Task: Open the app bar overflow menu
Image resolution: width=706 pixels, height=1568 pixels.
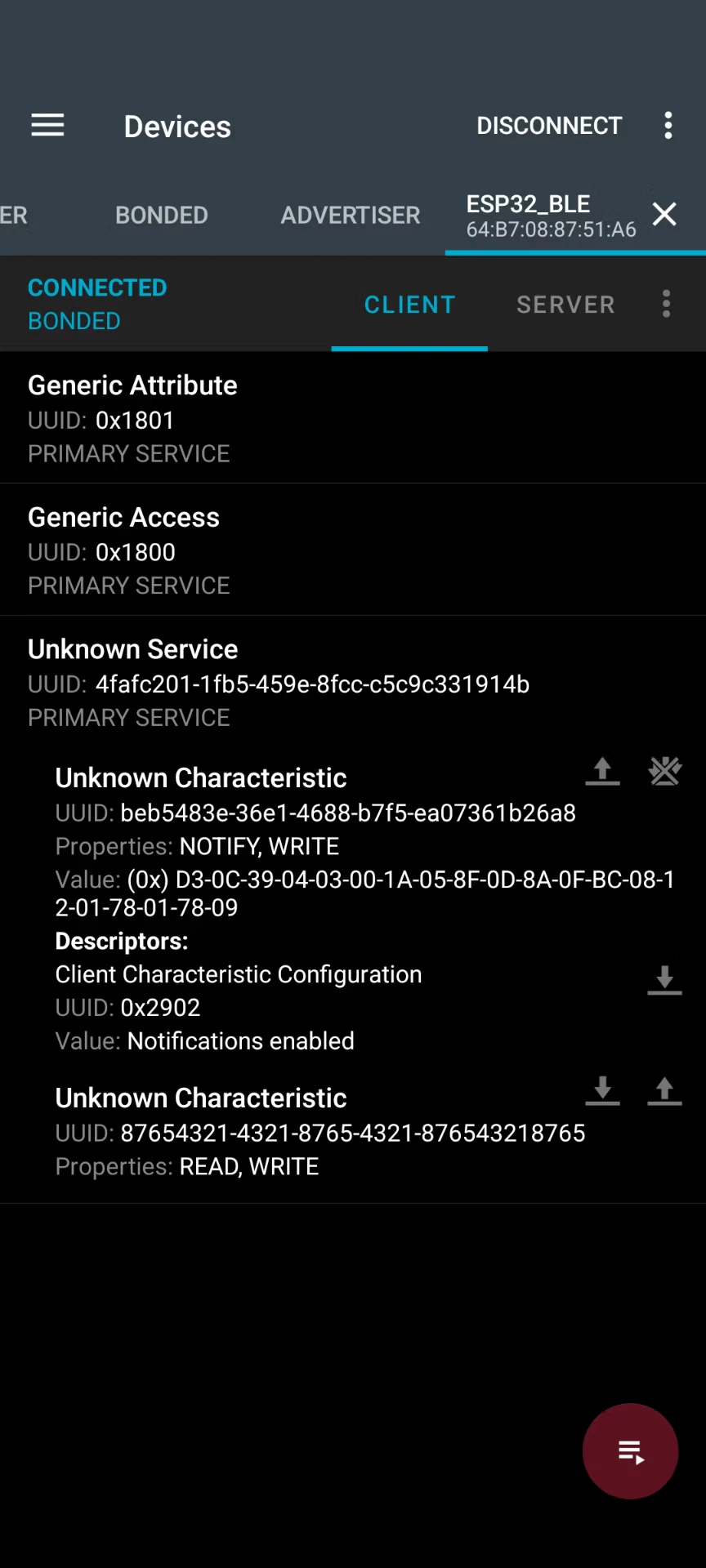Action: pos(668,126)
